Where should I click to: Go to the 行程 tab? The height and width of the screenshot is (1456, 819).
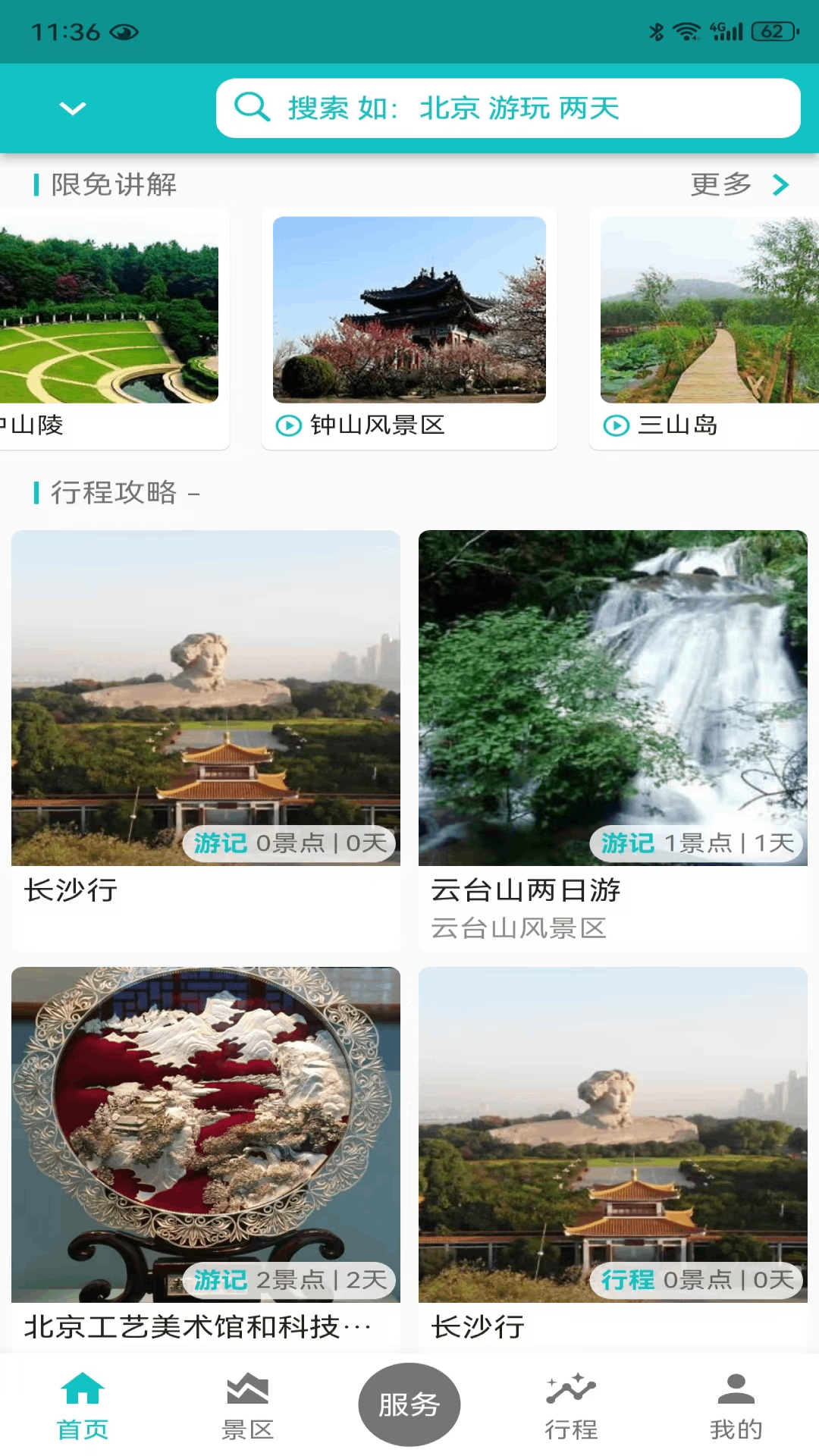pyautogui.click(x=572, y=1407)
